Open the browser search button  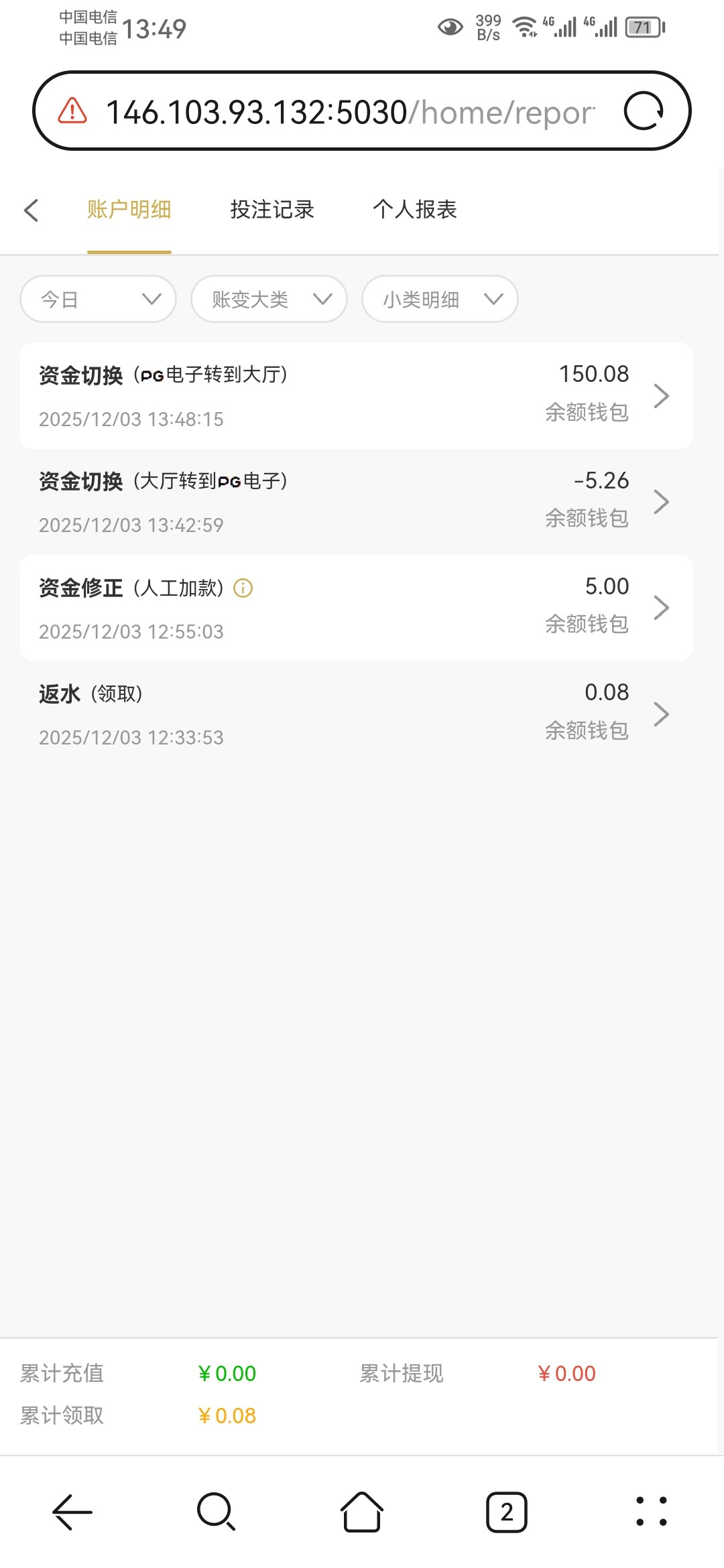pyautogui.click(x=217, y=1512)
